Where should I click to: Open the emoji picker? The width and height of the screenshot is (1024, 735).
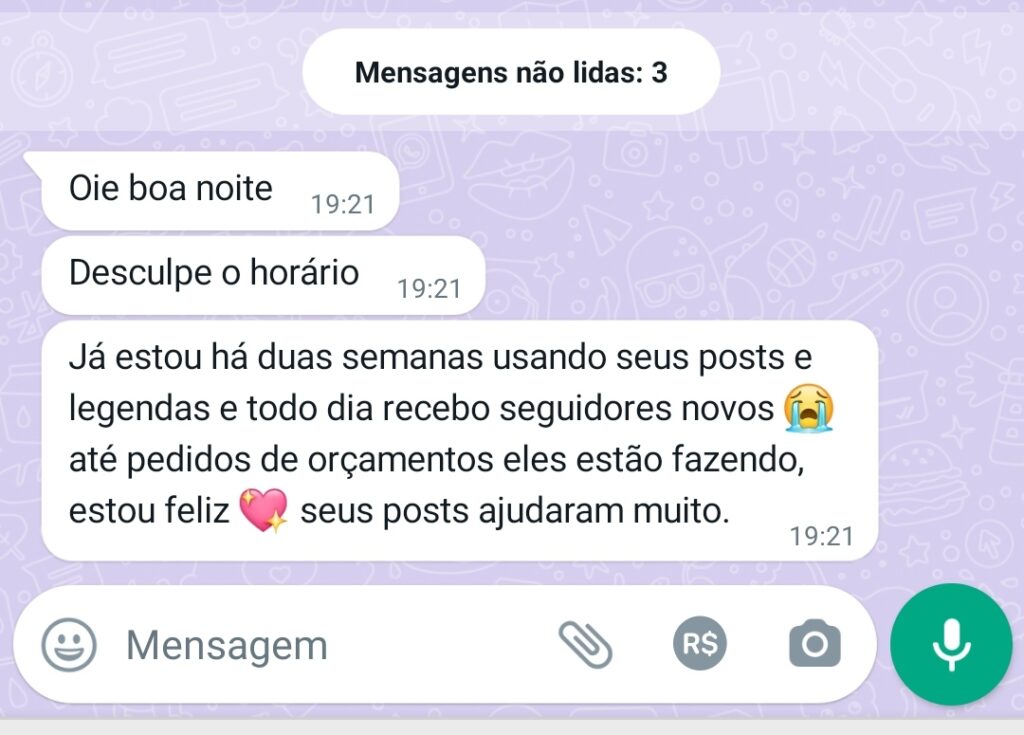coord(69,645)
